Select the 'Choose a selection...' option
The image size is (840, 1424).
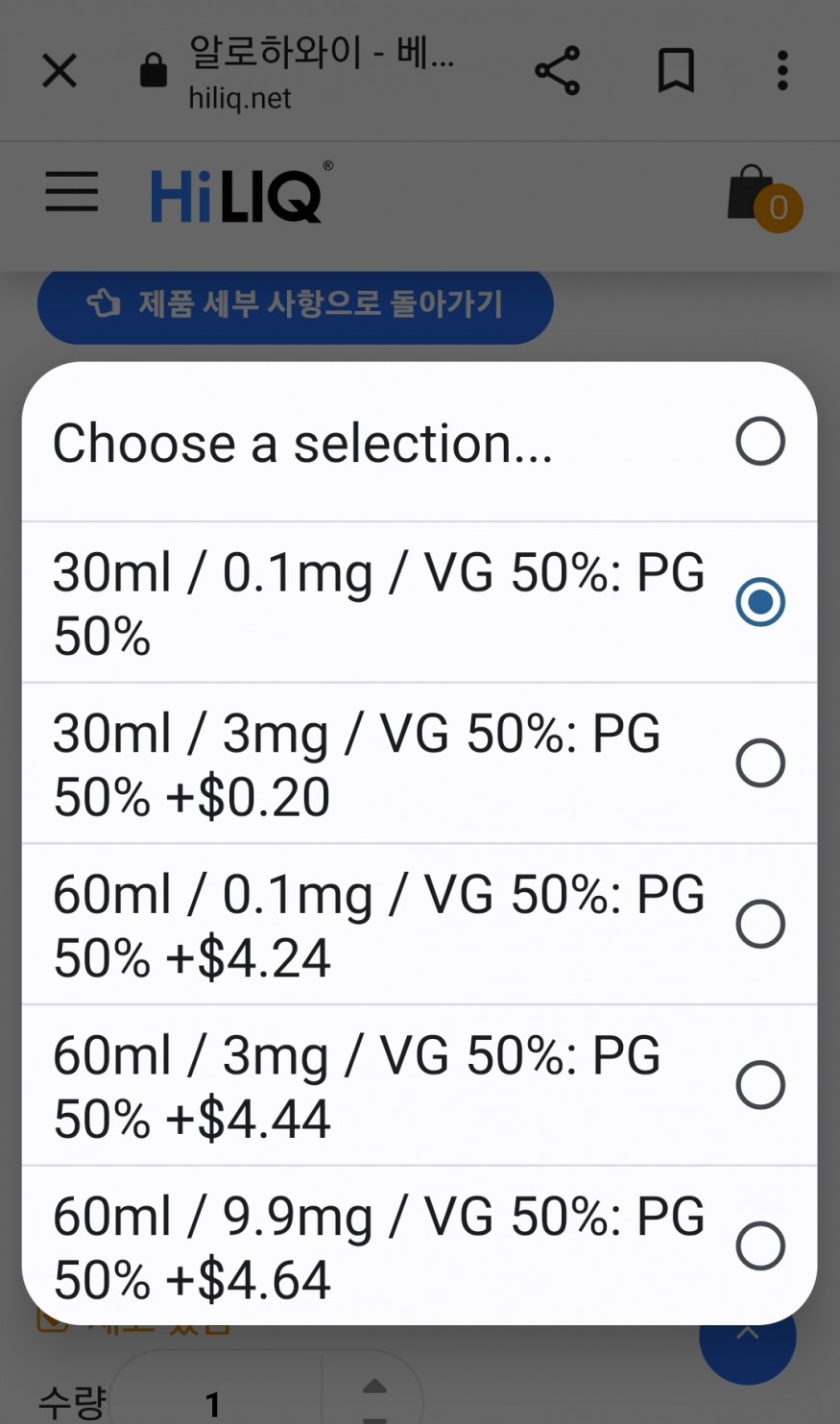419,443
